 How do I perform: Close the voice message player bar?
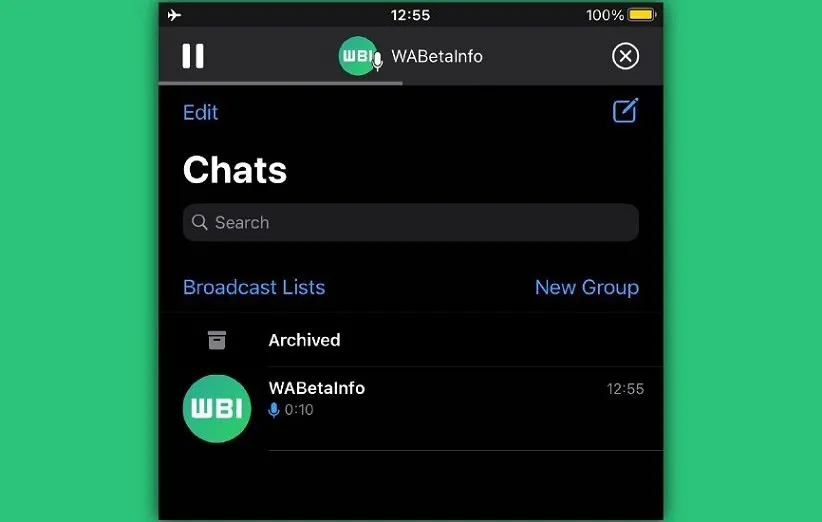[x=625, y=56]
